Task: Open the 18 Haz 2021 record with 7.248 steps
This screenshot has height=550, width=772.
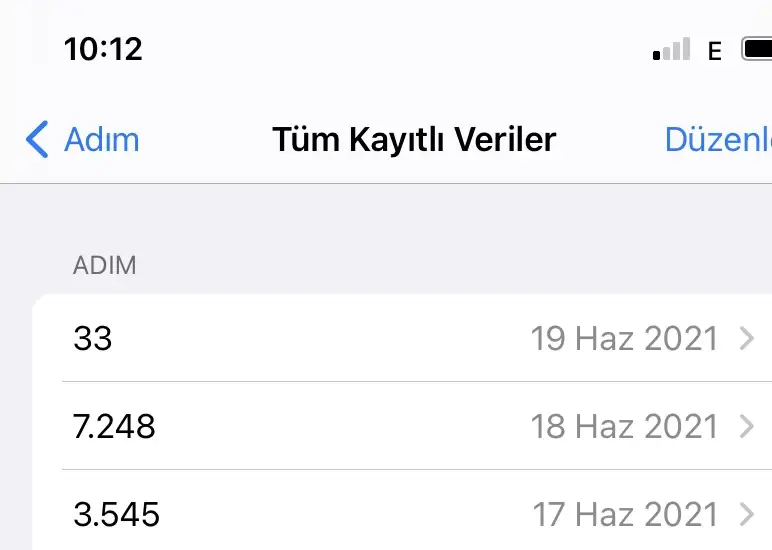Action: click(400, 426)
